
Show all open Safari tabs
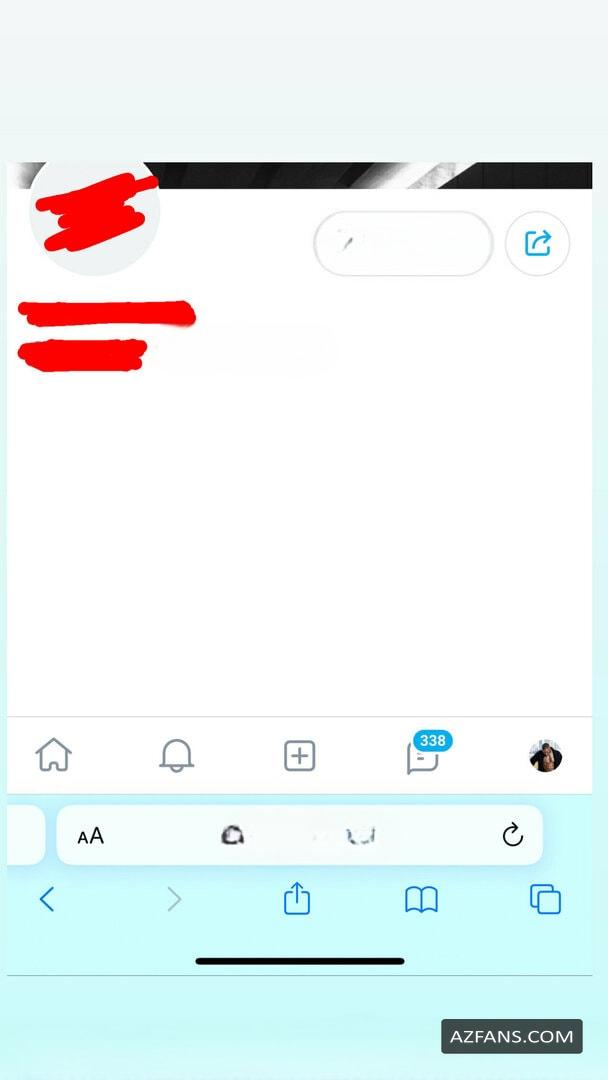[x=545, y=900]
